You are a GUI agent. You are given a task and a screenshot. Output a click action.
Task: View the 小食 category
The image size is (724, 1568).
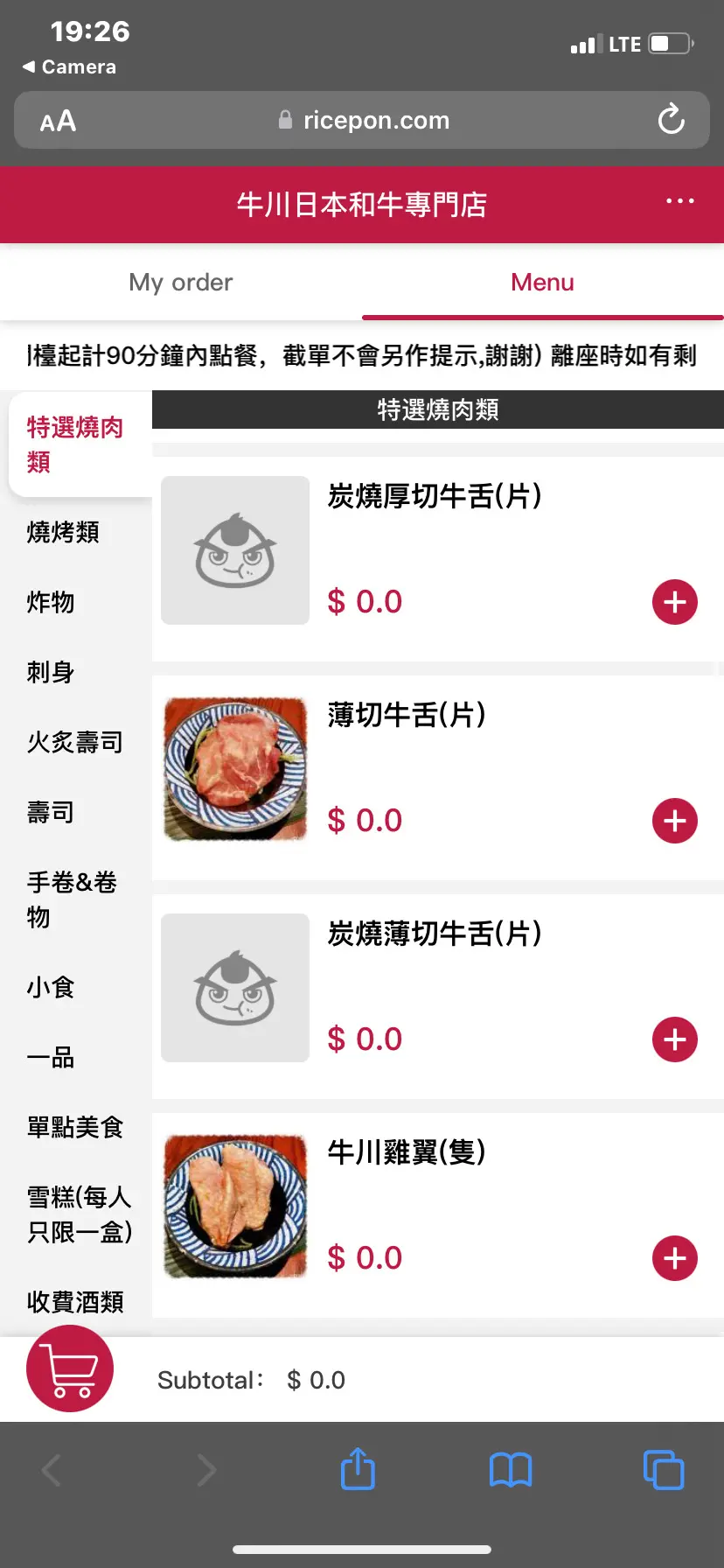[51, 987]
